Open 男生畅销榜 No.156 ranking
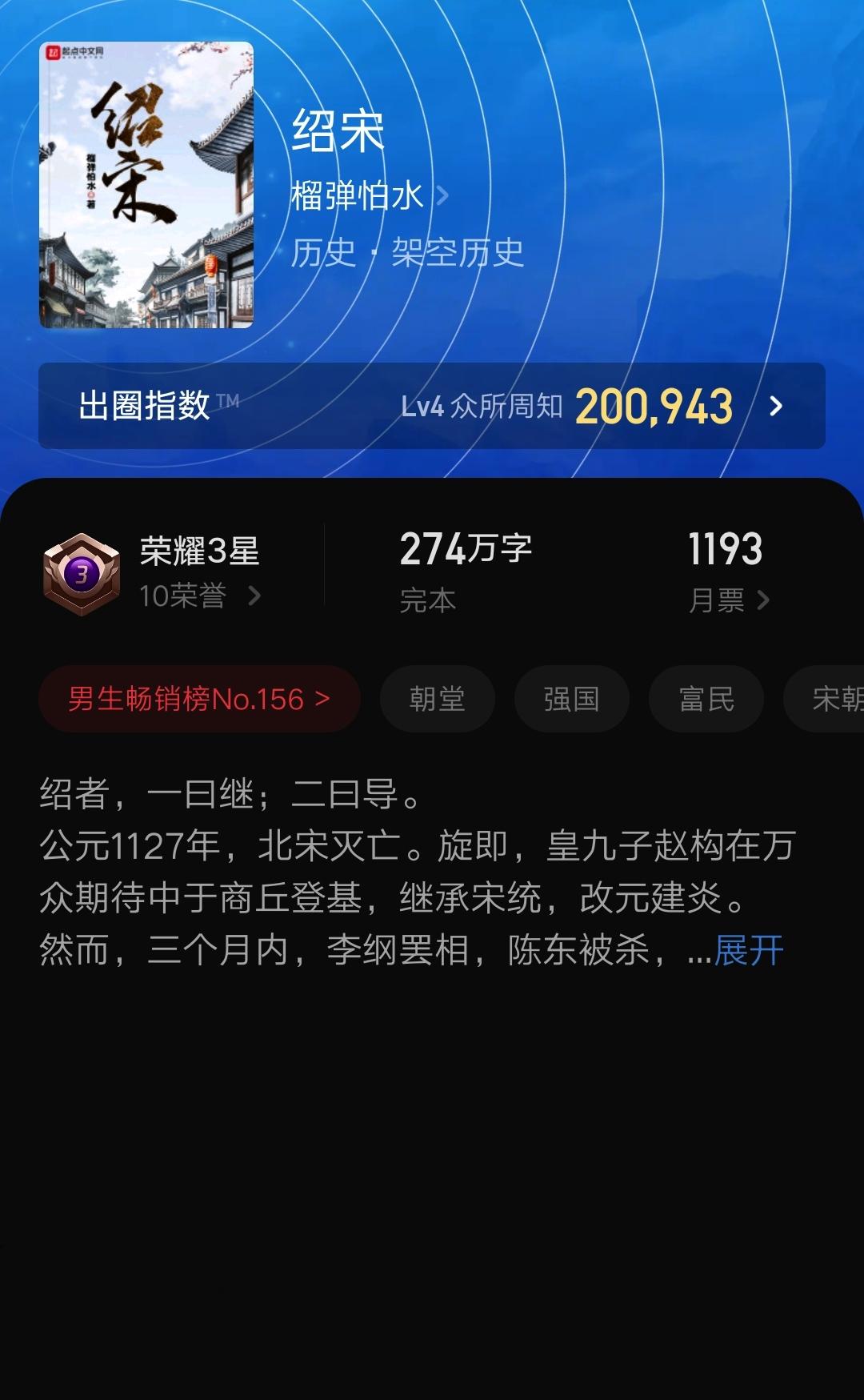 [199, 699]
